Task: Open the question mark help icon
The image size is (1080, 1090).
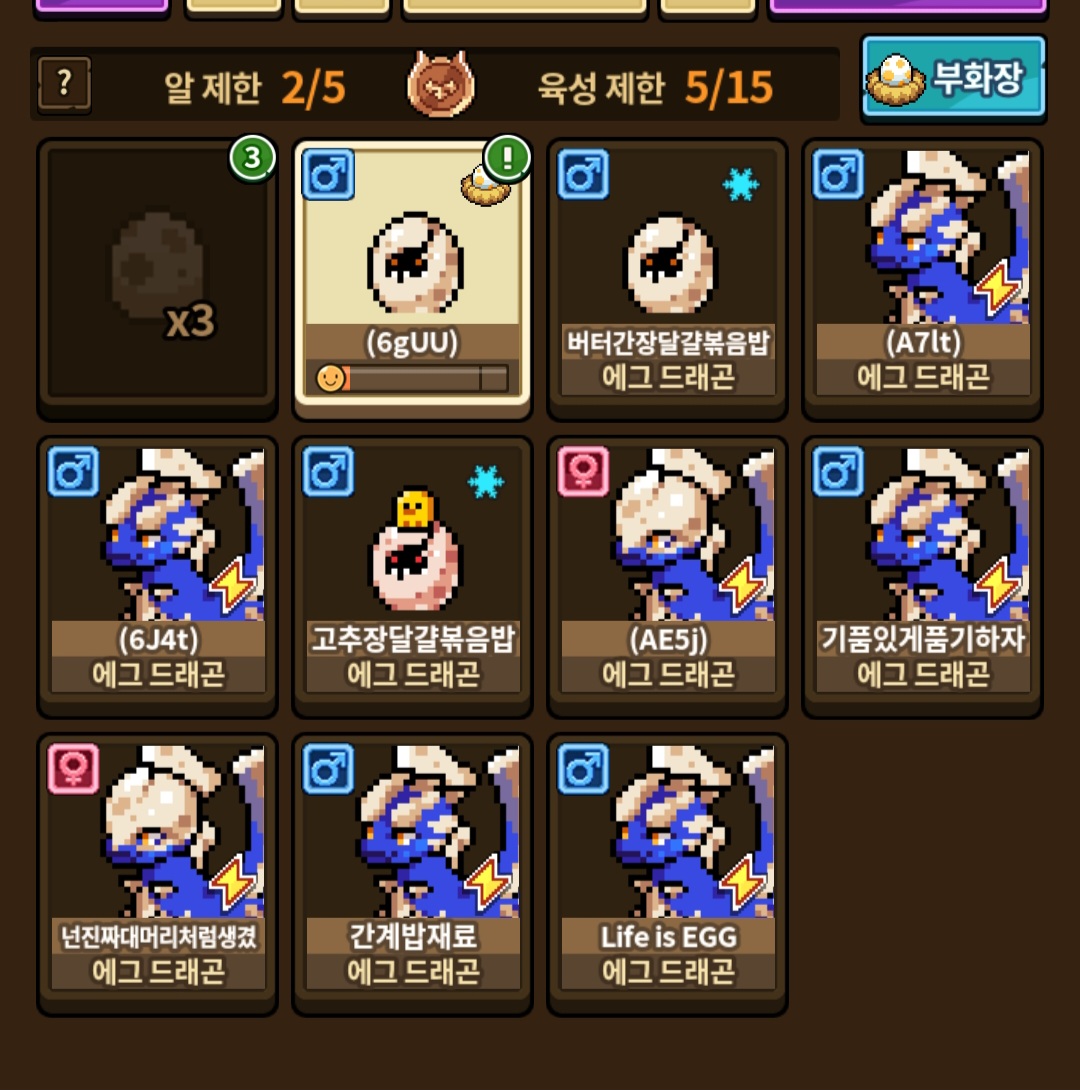Action: 64,84
